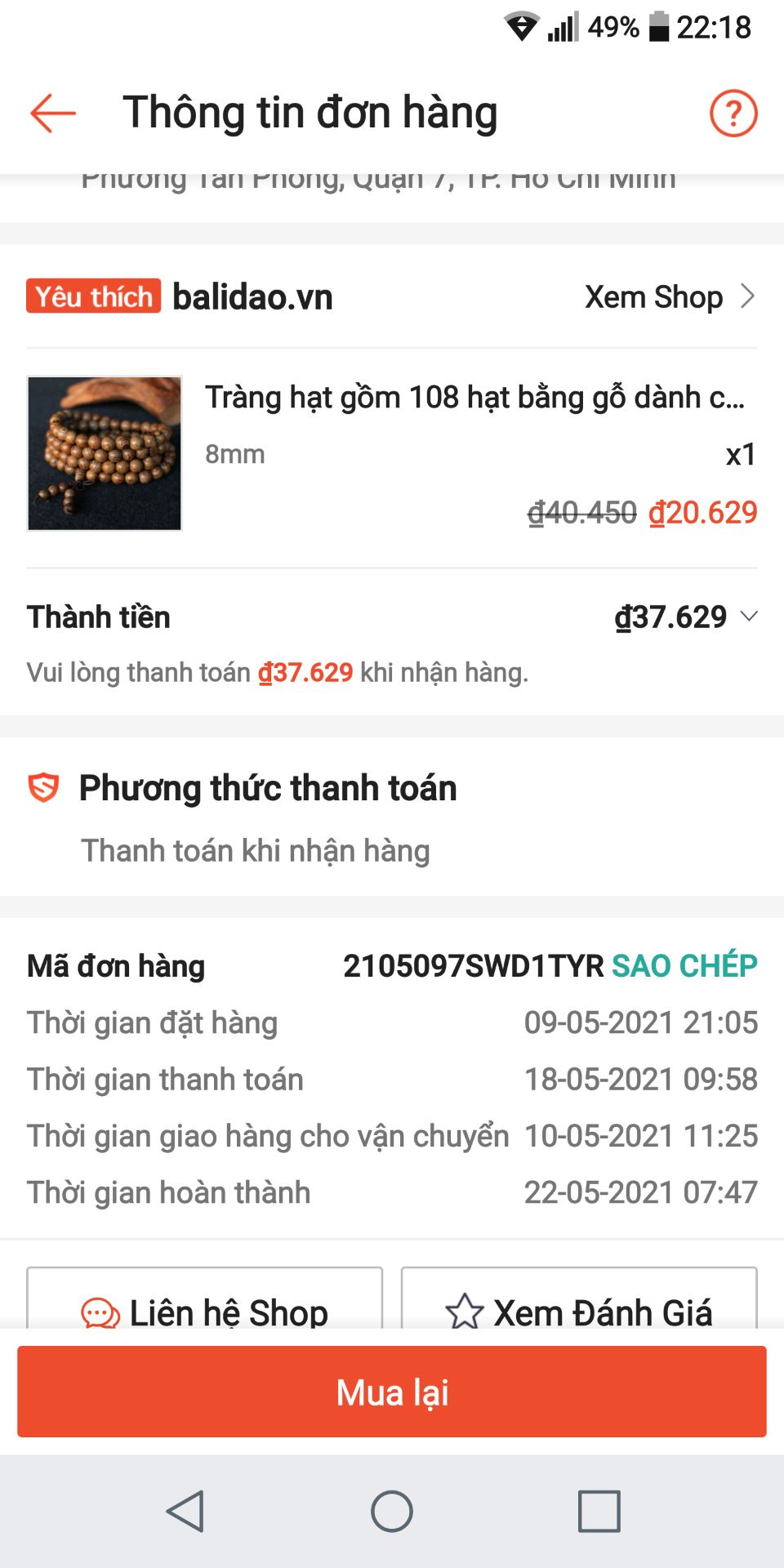Tap the shield icon beside payment method
Image resolution: width=784 pixels, height=1568 pixels.
(45, 787)
